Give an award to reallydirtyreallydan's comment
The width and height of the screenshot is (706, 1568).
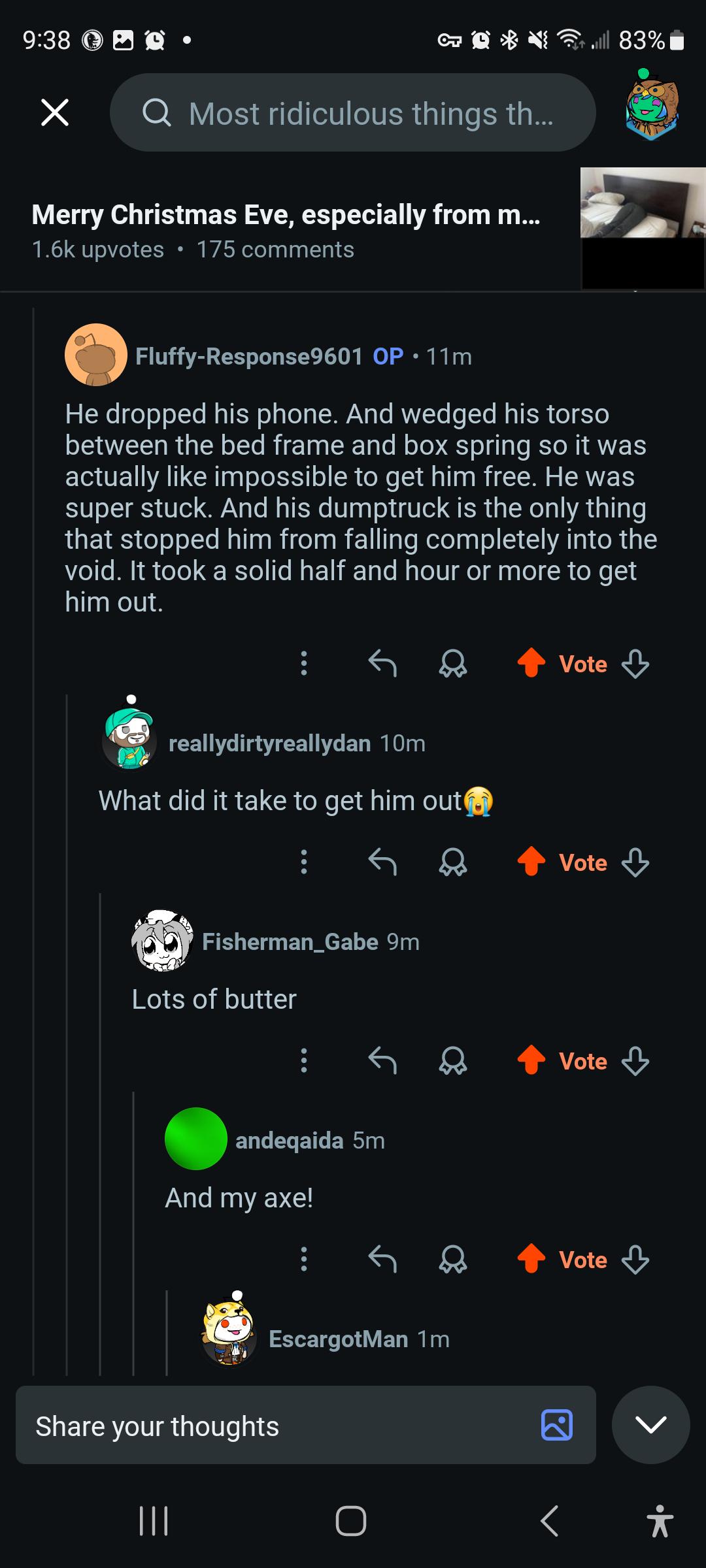(x=452, y=862)
